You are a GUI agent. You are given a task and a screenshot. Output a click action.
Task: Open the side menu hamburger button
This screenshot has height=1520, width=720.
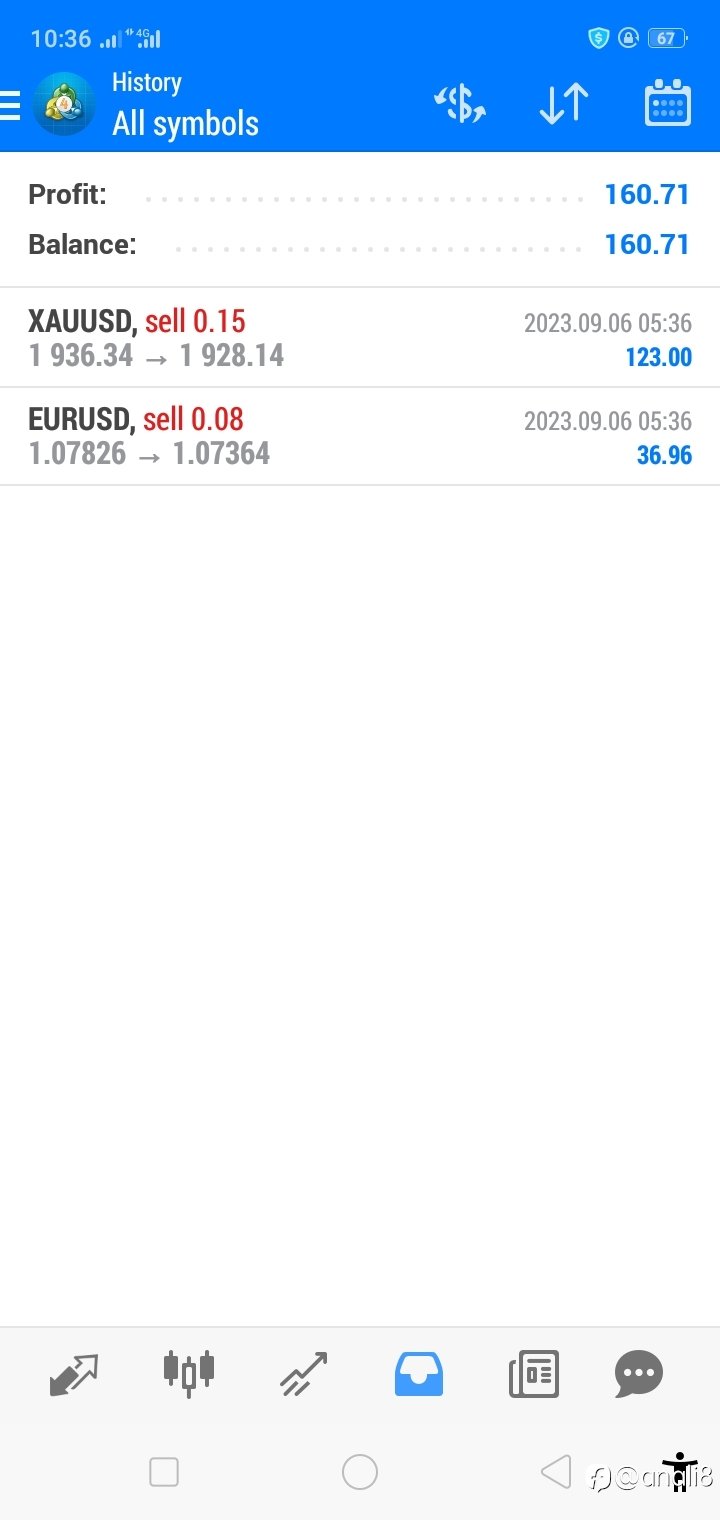pyautogui.click(x=10, y=104)
